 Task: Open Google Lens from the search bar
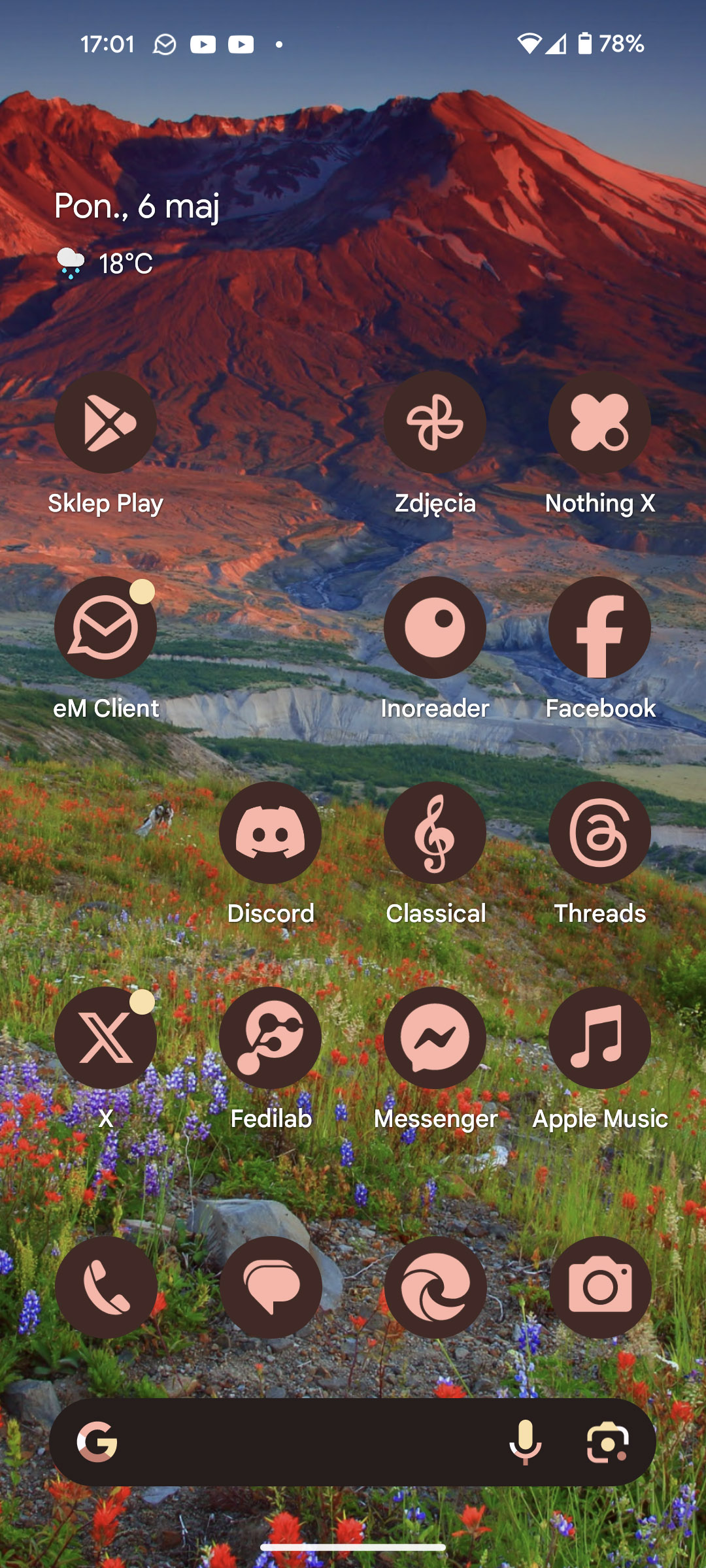607,1443
